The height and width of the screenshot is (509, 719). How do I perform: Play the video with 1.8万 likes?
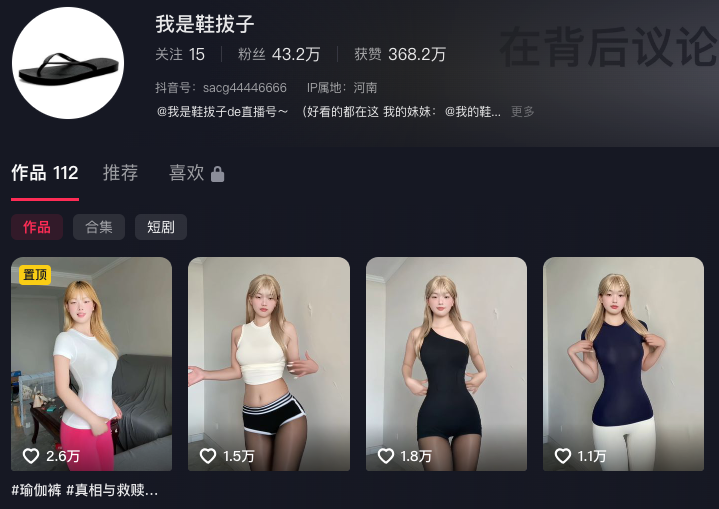tap(446, 364)
